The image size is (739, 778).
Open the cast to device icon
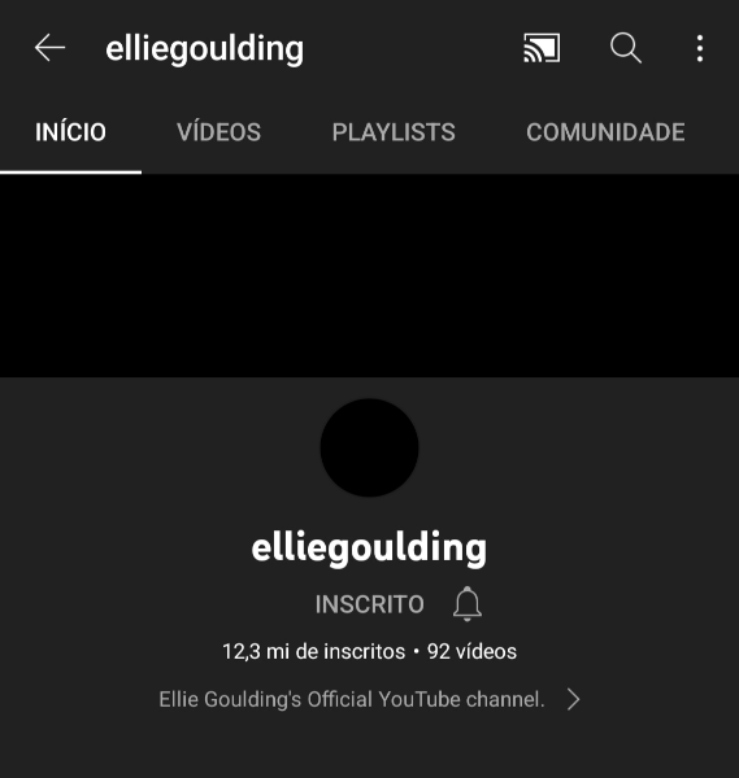(x=541, y=48)
